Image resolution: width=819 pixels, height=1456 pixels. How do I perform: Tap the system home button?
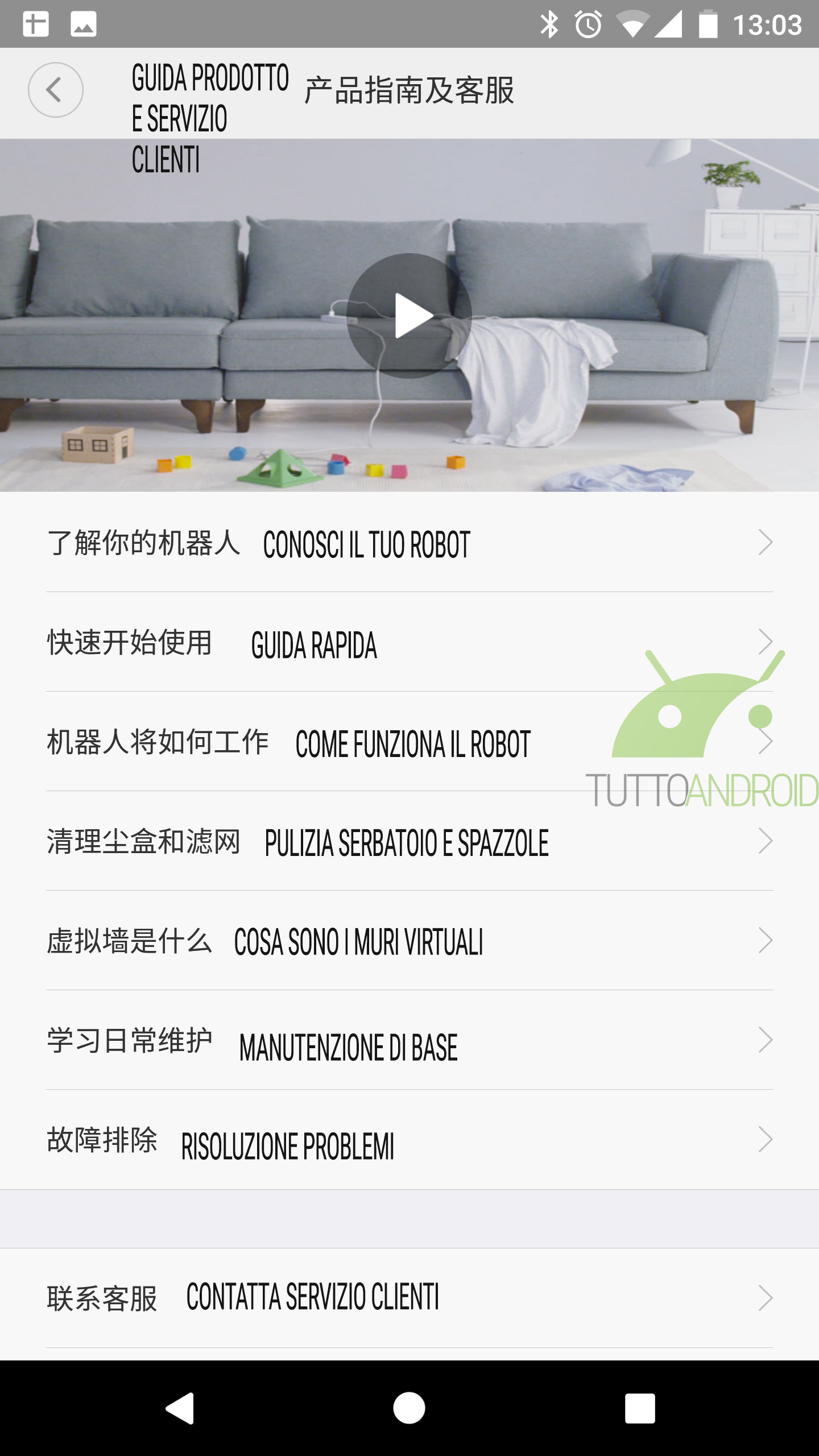point(409,1408)
